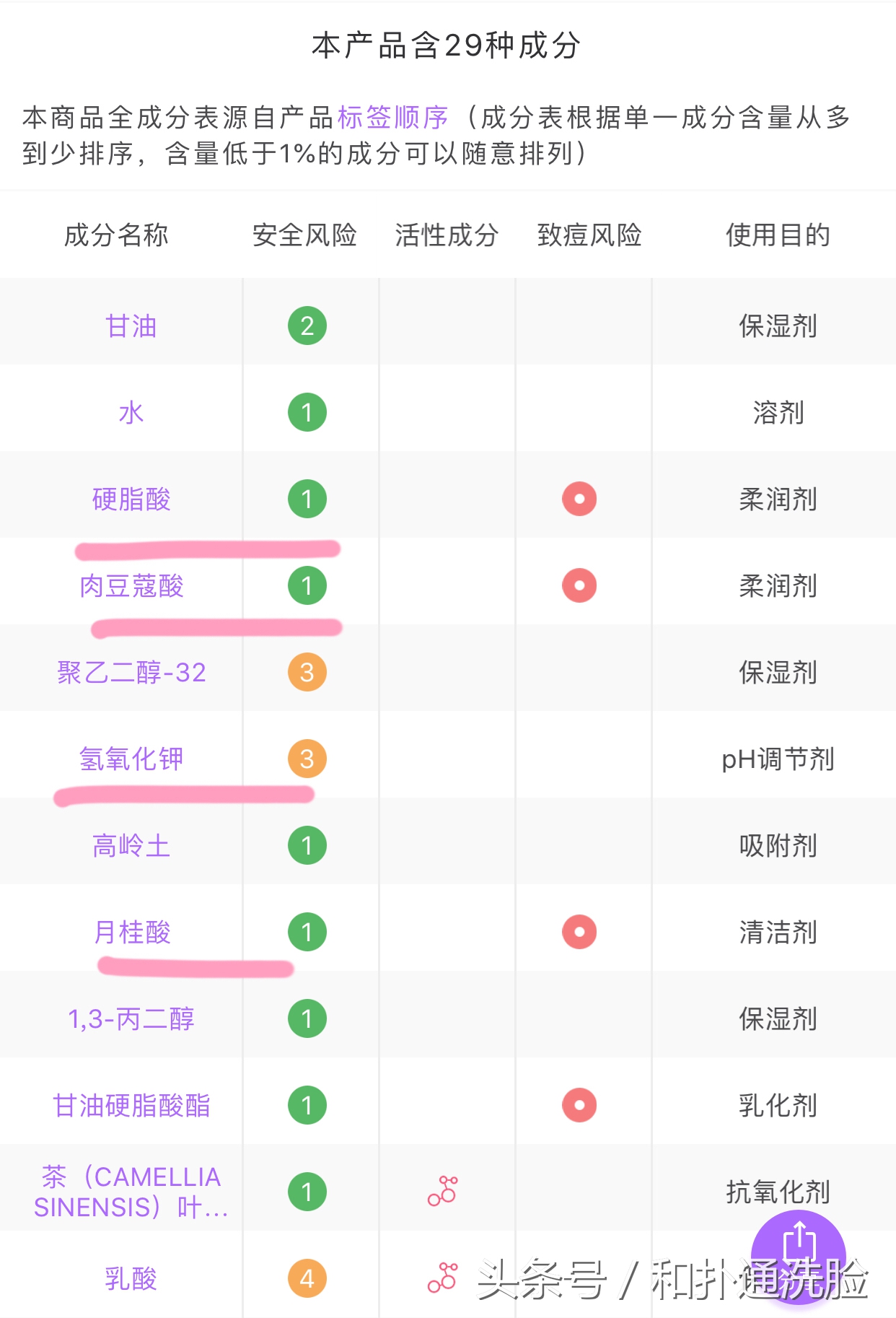Image resolution: width=896 pixels, height=1318 pixels.
Task: Click the orange risk badge 3 for 聚乙二醇-32
Action: point(307,673)
